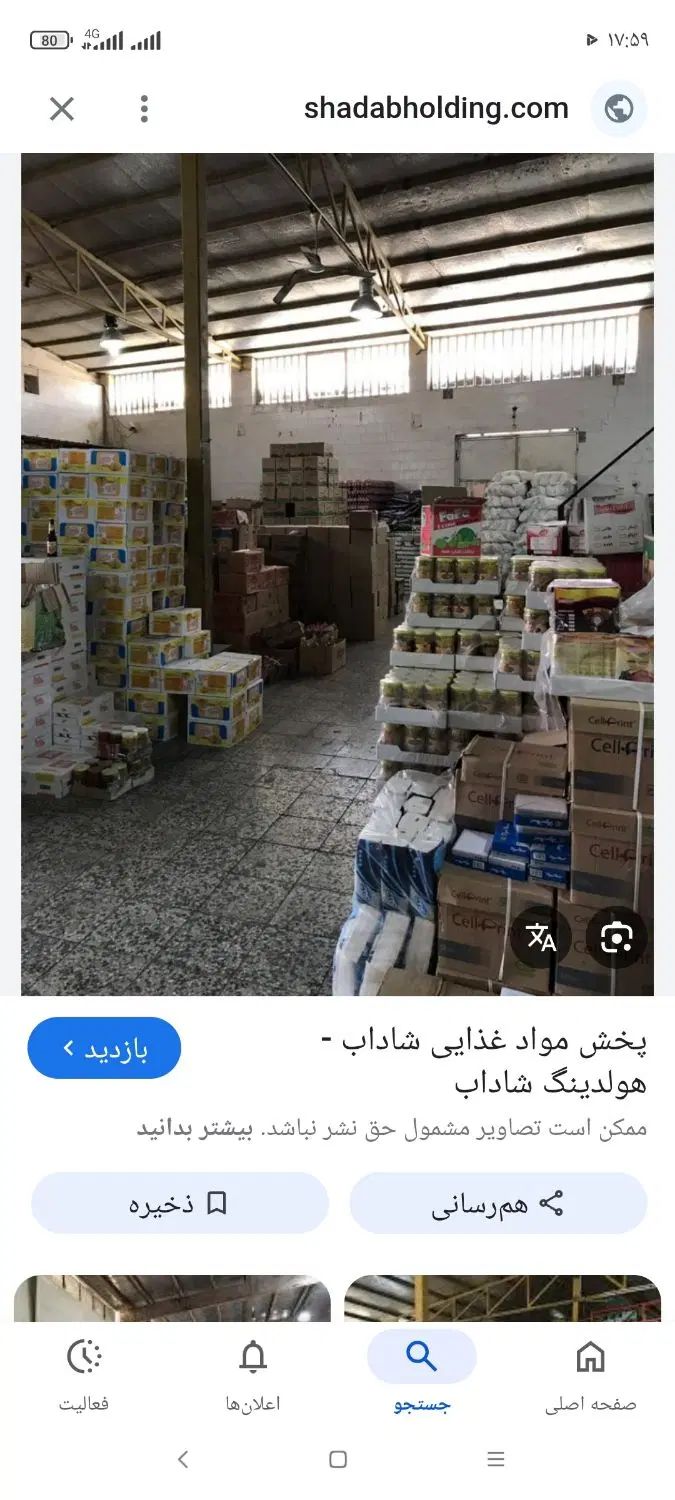Open the three-dot overflow menu
The width and height of the screenshot is (675, 1500).
coord(144,109)
